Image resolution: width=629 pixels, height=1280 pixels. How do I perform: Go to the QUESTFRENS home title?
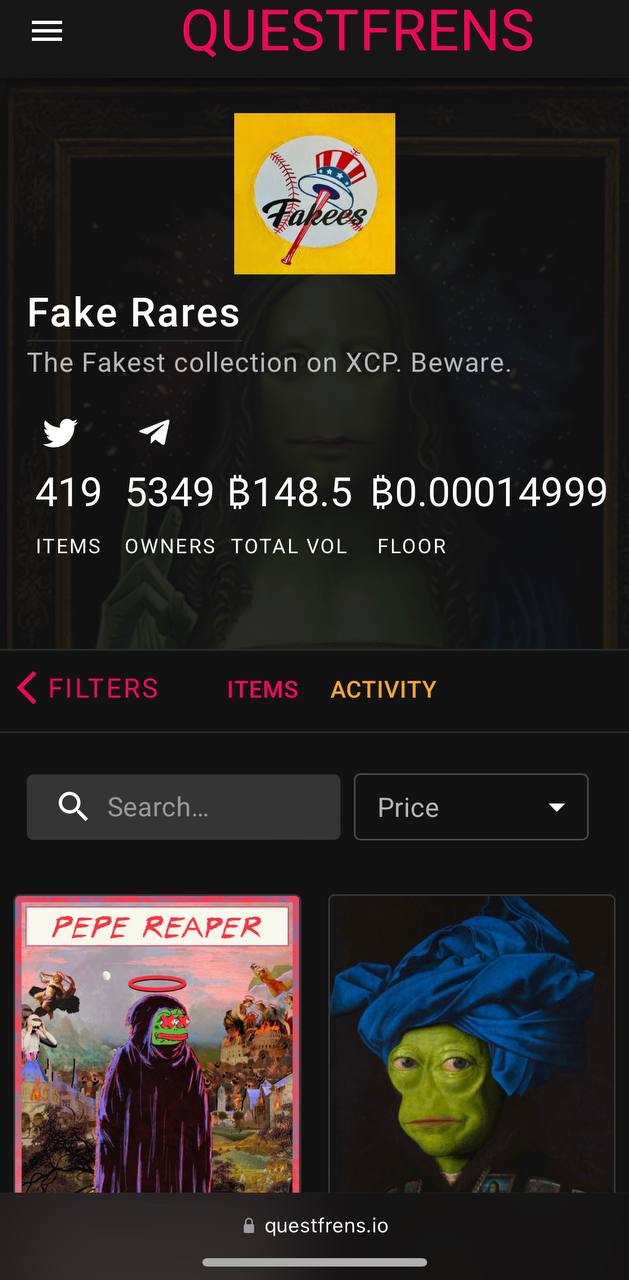(x=357, y=30)
